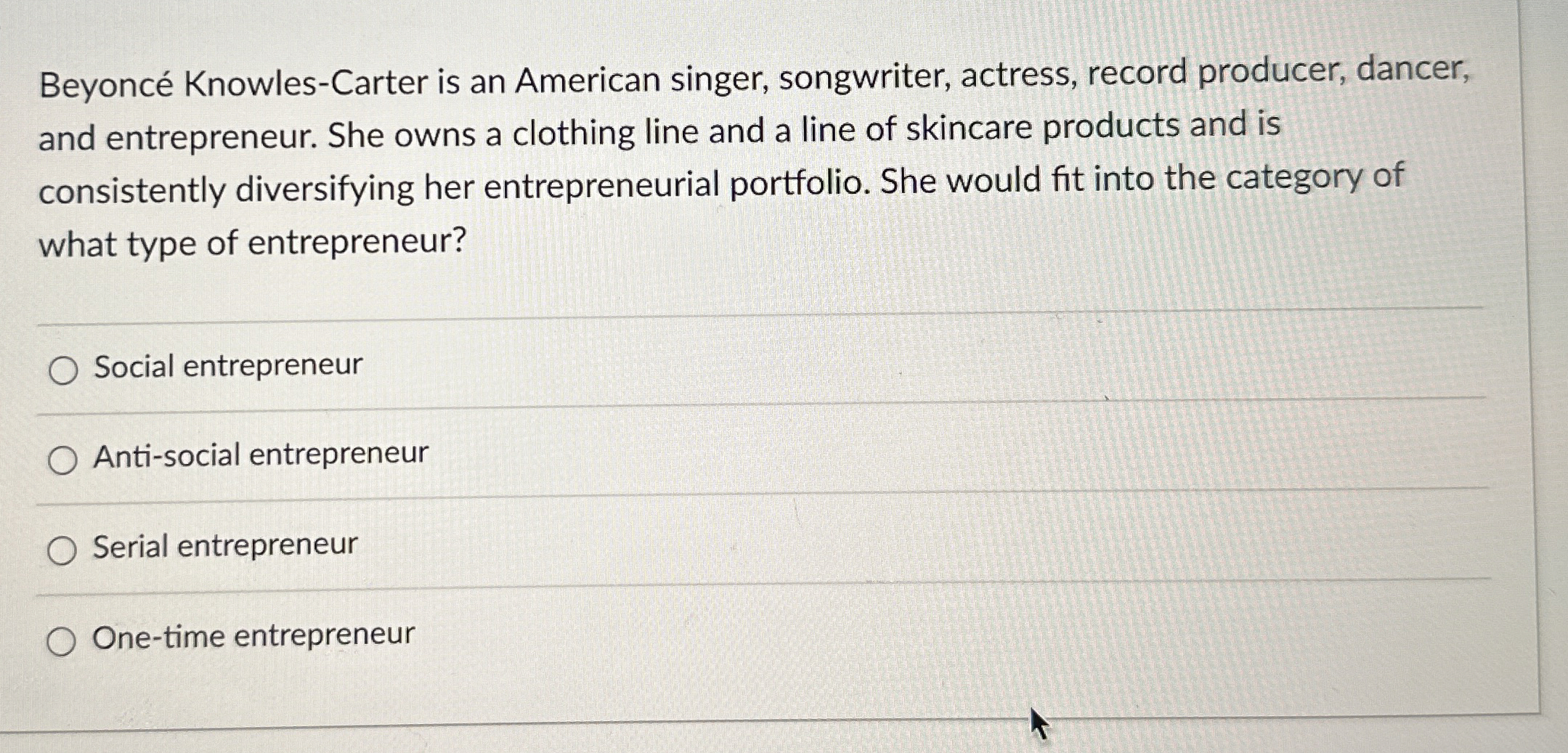Select the Social entrepreneur option
This screenshot has width=1568, height=753.
tap(63, 370)
